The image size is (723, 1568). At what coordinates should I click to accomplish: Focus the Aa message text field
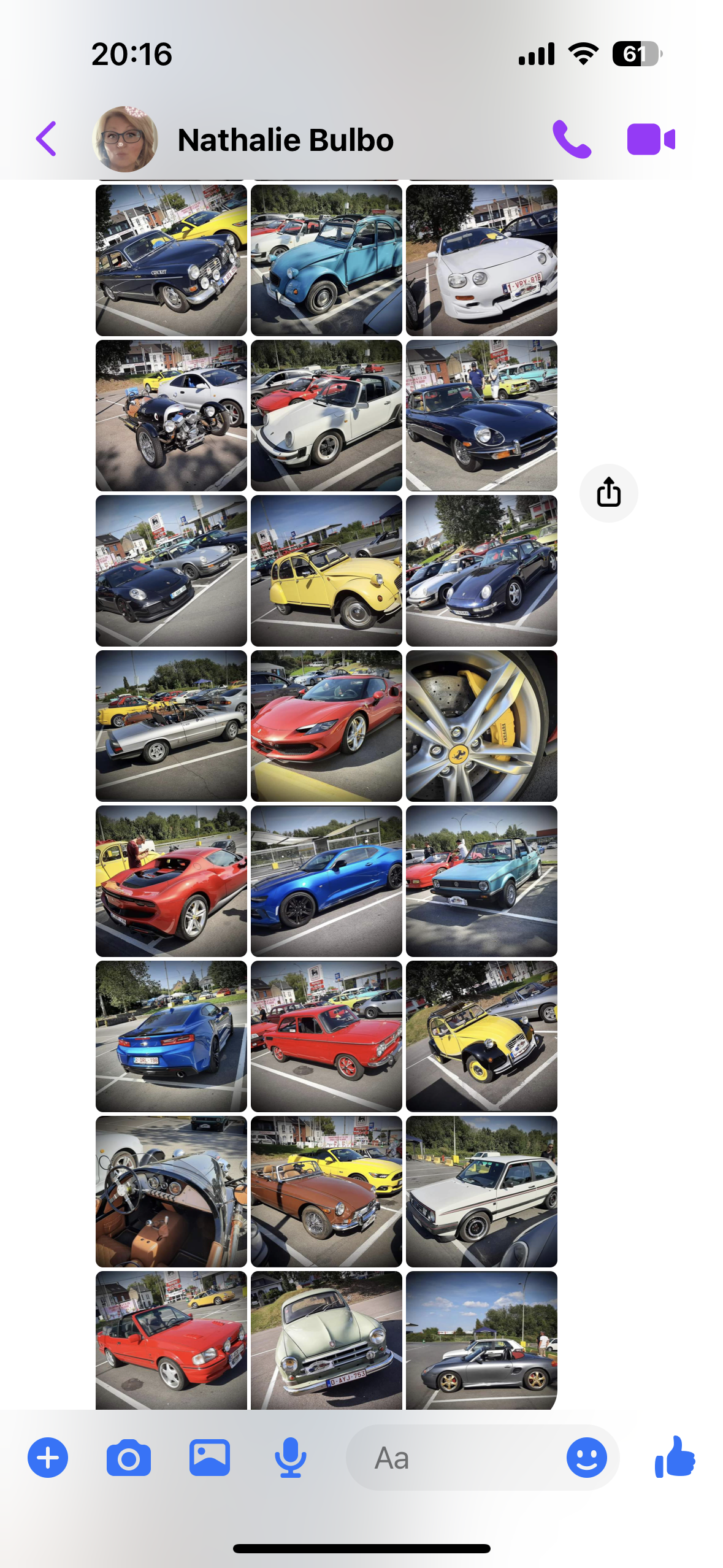click(454, 1458)
